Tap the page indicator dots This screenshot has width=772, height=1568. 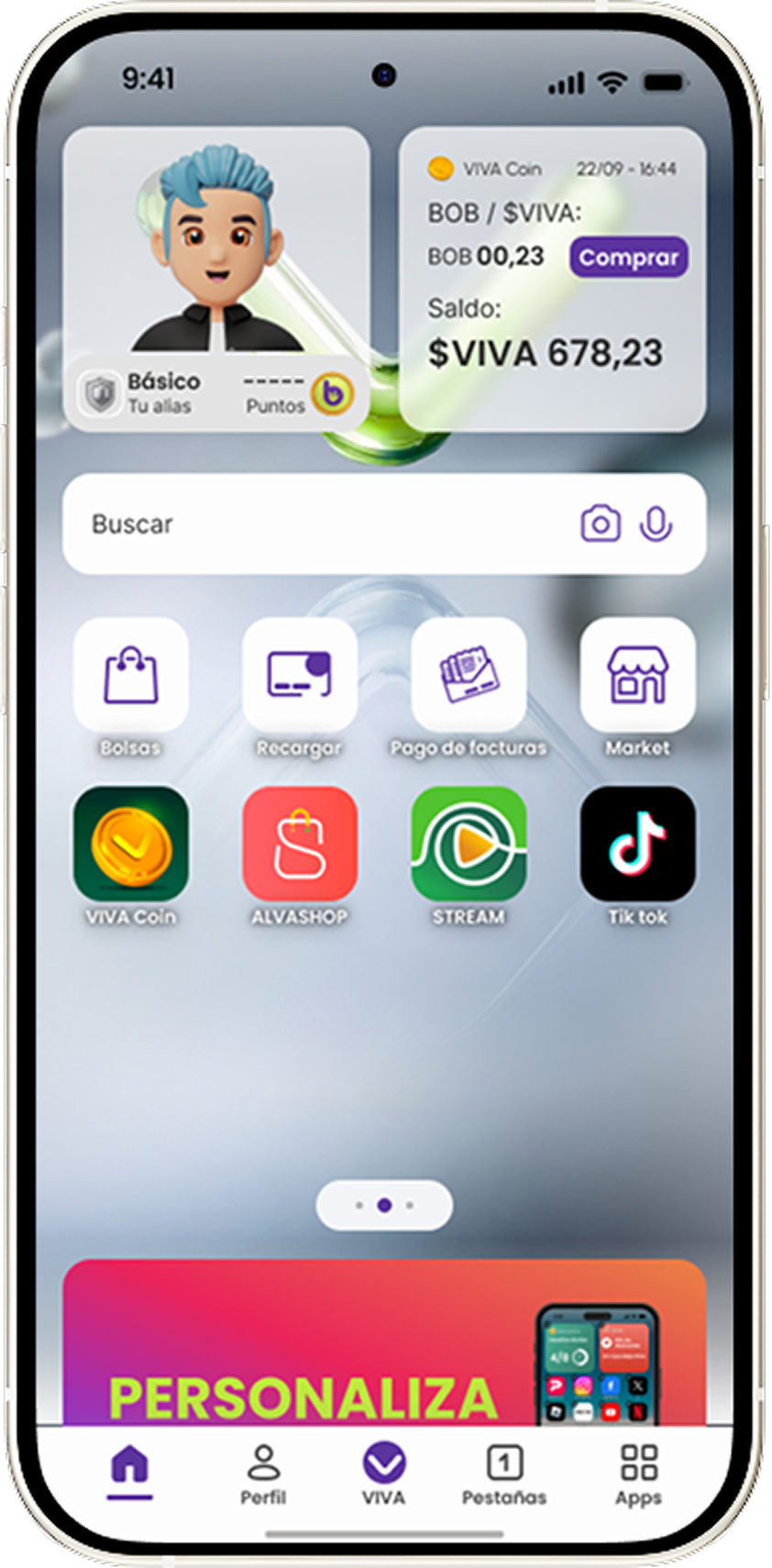tap(384, 1205)
